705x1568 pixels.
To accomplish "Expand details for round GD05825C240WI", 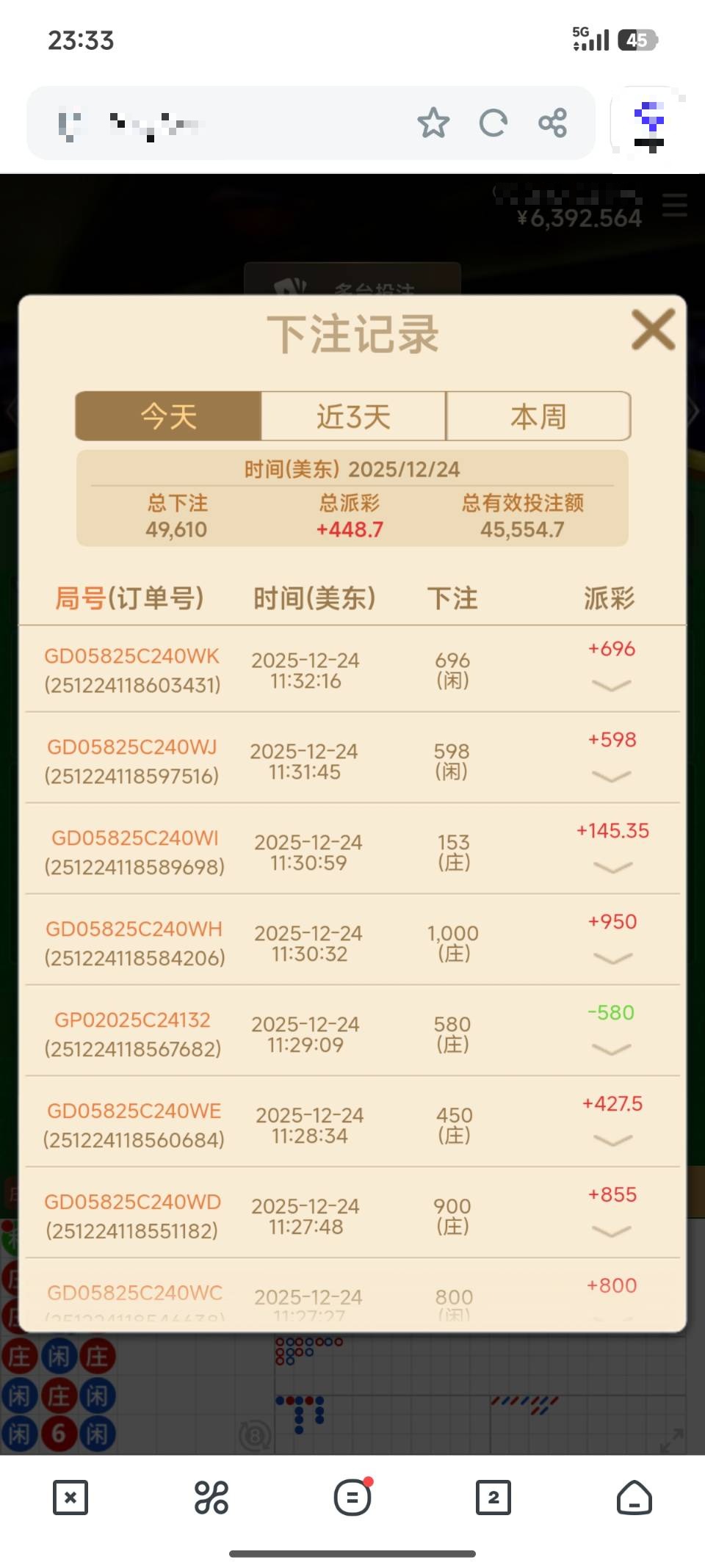I will (612, 867).
